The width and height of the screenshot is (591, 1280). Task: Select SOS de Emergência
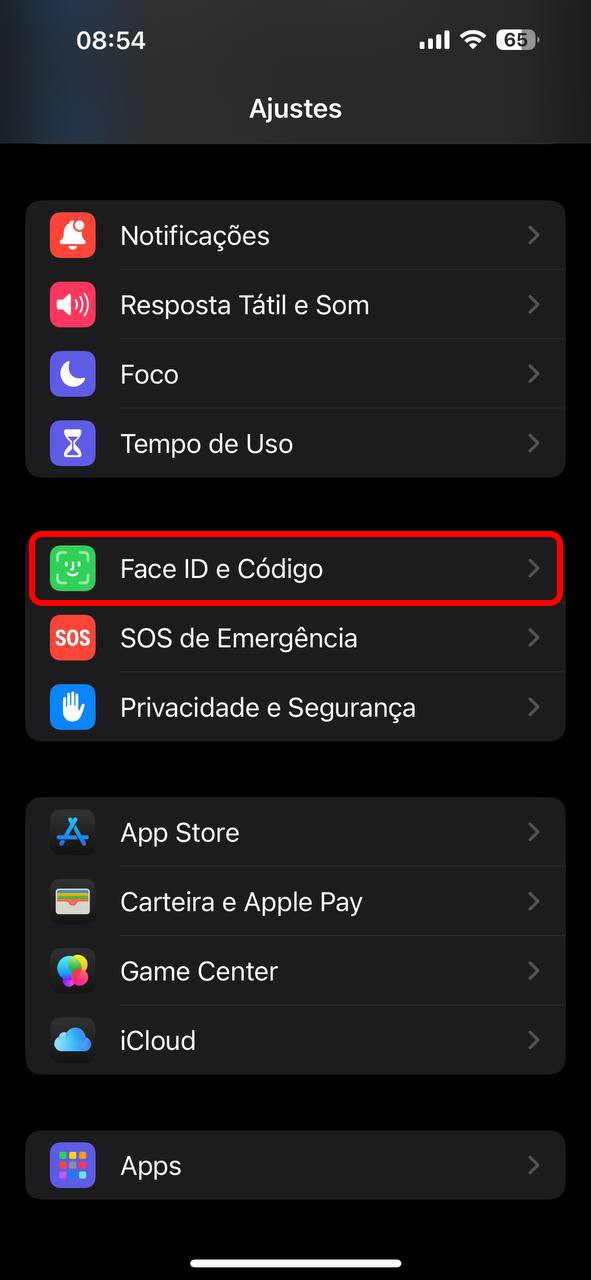click(x=295, y=638)
